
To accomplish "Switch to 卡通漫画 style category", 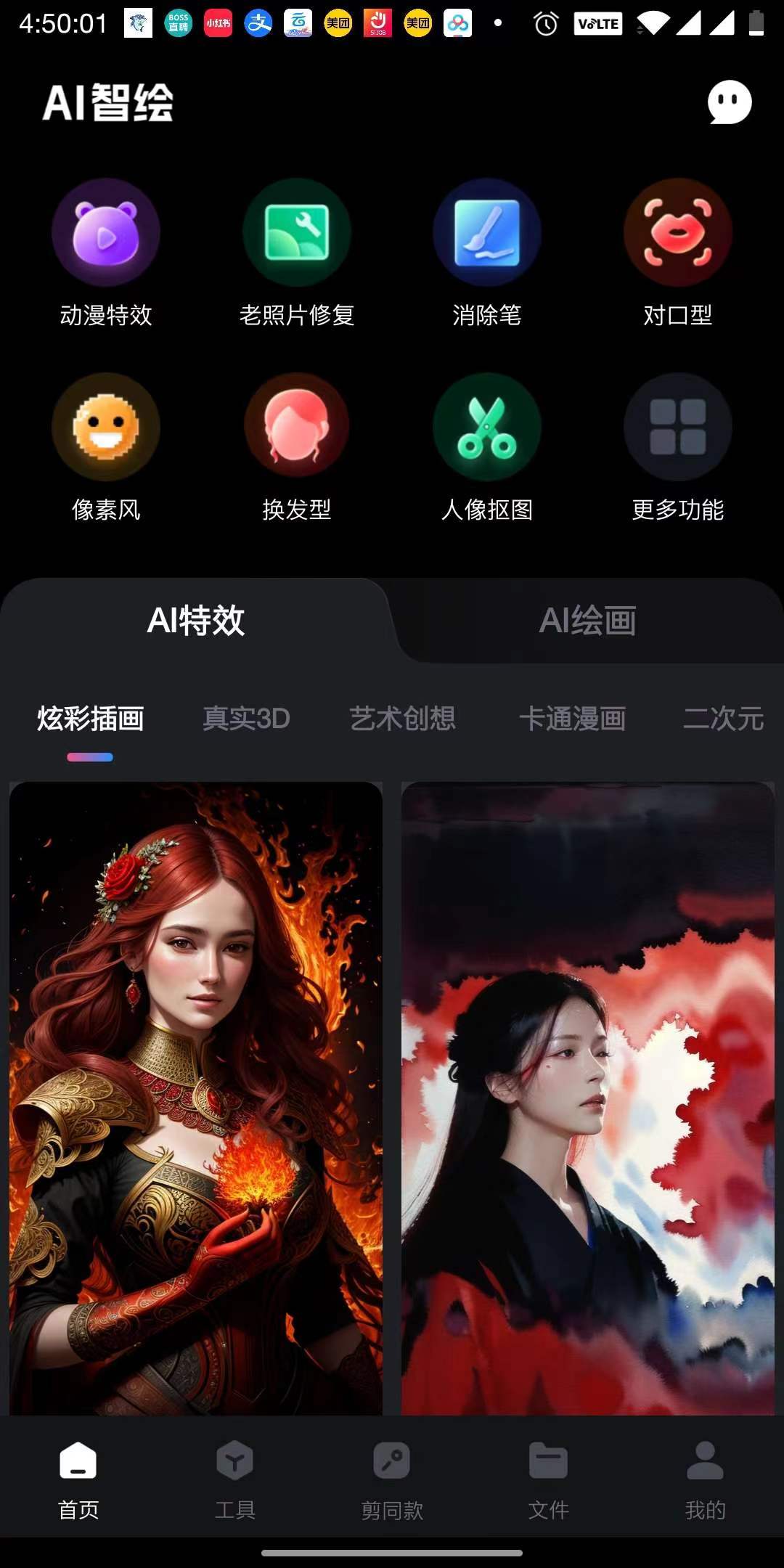I will pos(572,719).
